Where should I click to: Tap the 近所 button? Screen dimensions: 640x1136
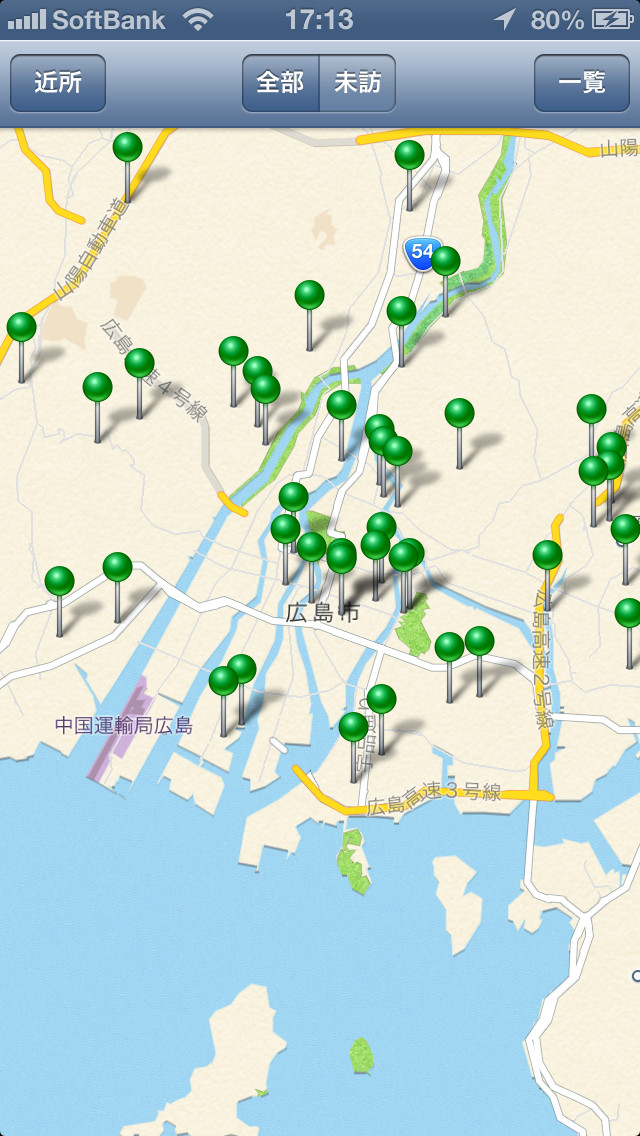pyautogui.click(x=58, y=83)
